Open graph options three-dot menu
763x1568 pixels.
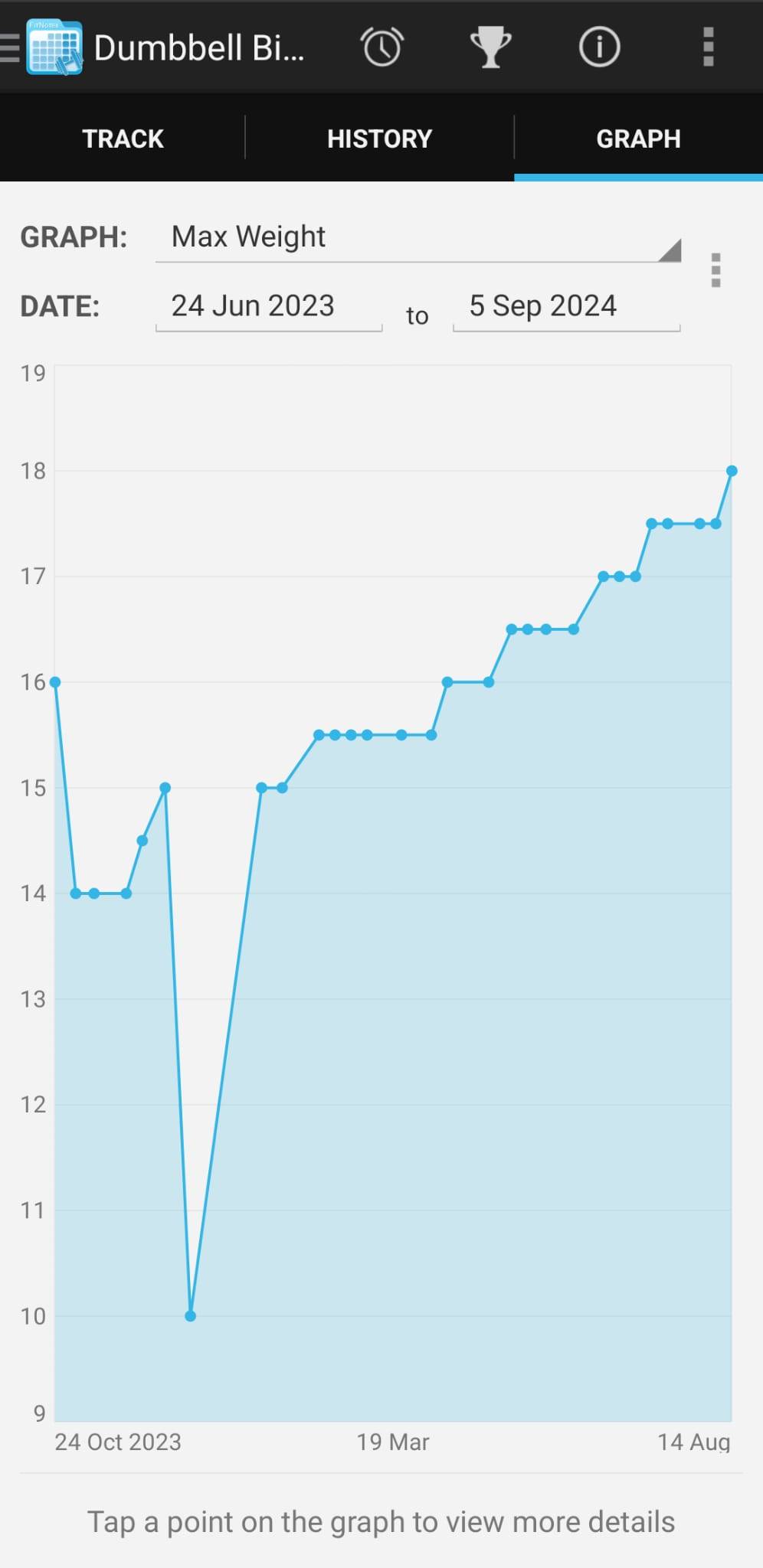click(716, 270)
